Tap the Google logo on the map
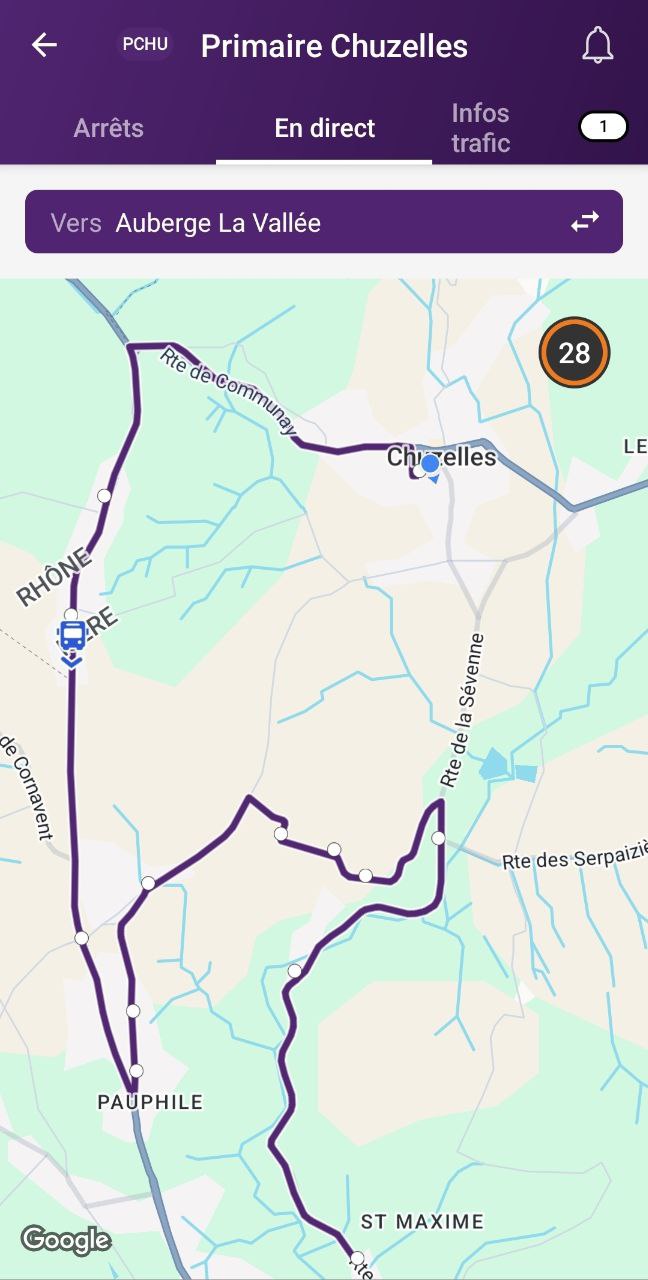 pyautogui.click(x=66, y=1240)
